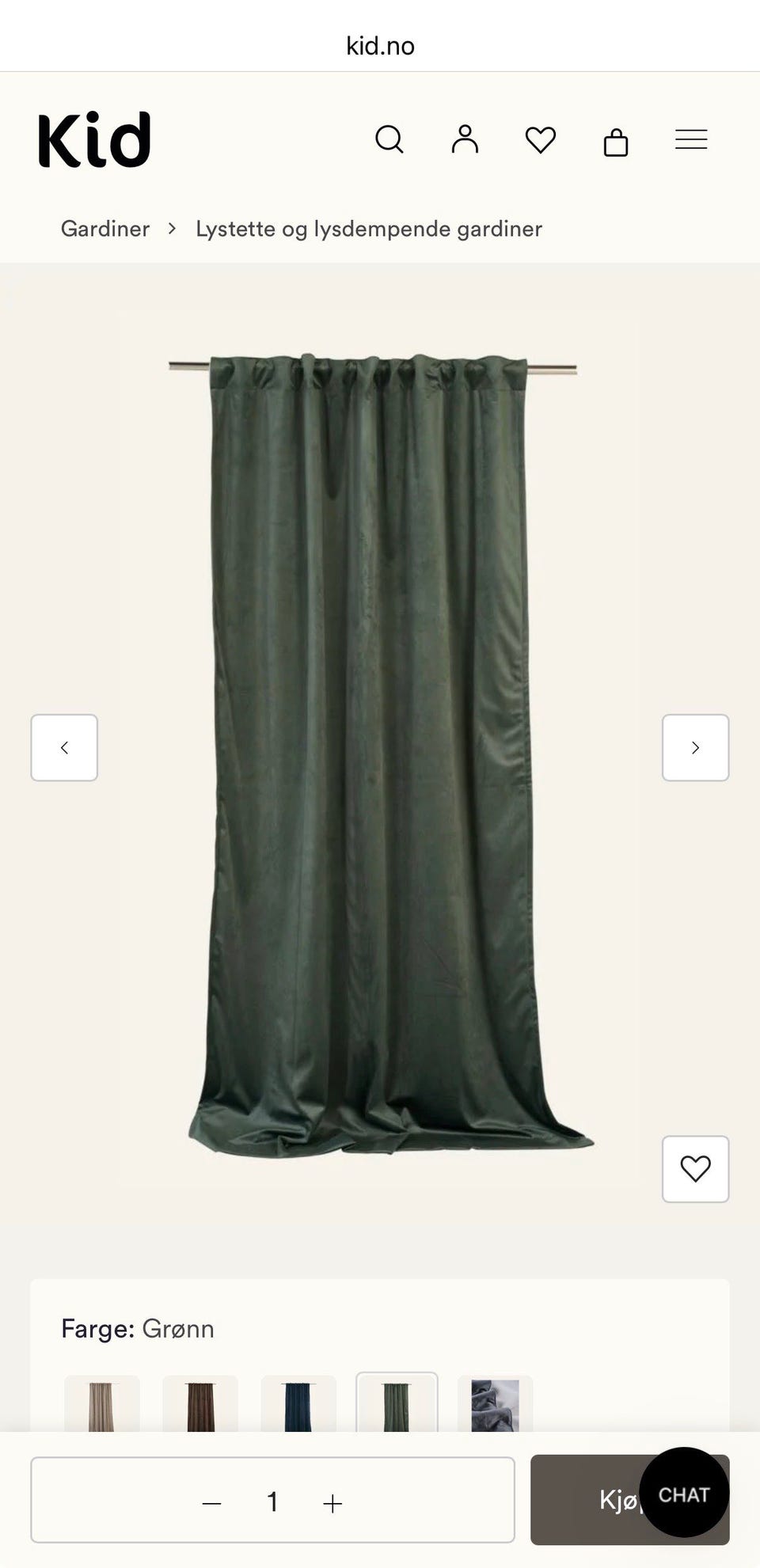This screenshot has width=760, height=1568.
Task: Select the blue curtain color
Action: coord(298,1403)
